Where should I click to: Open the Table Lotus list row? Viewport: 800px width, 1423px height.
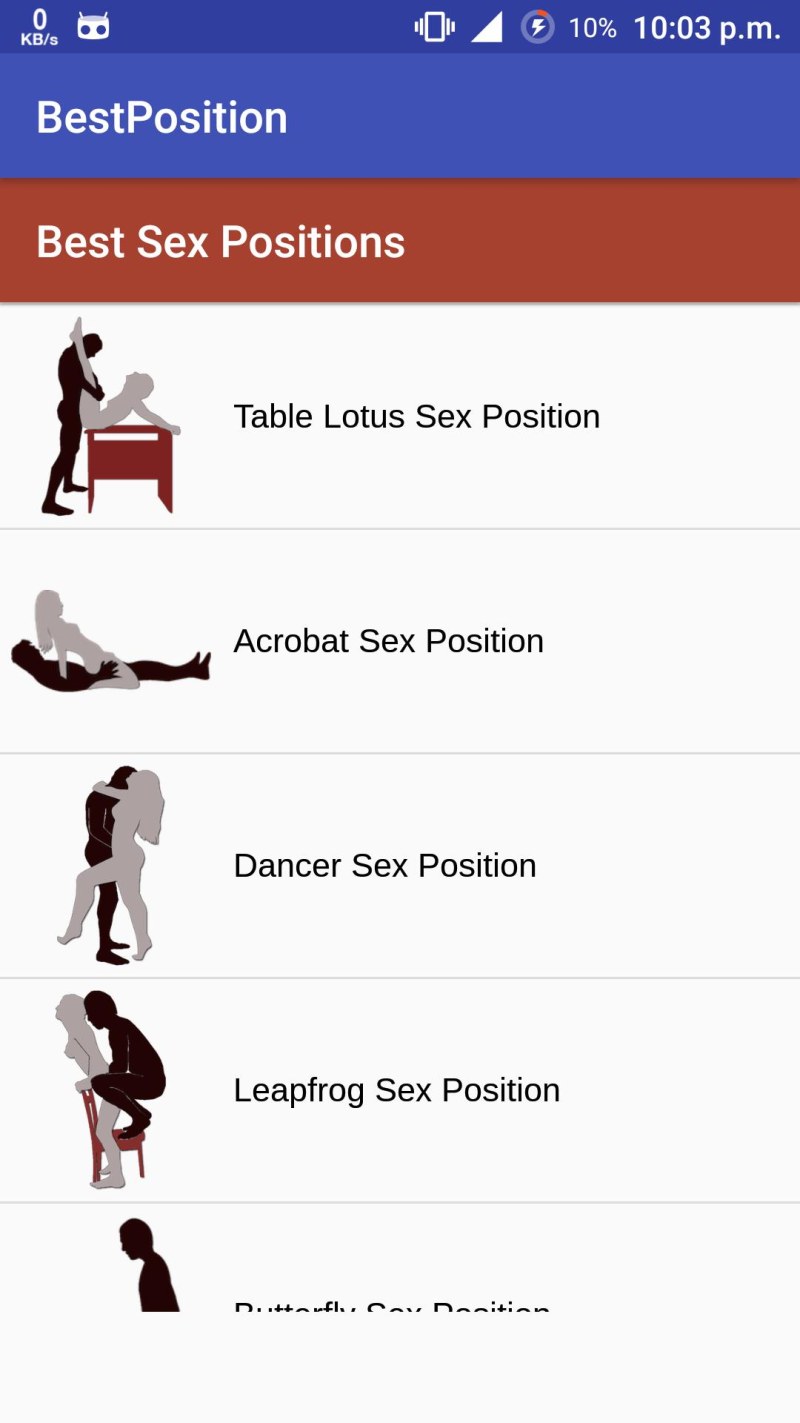tap(400, 416)
